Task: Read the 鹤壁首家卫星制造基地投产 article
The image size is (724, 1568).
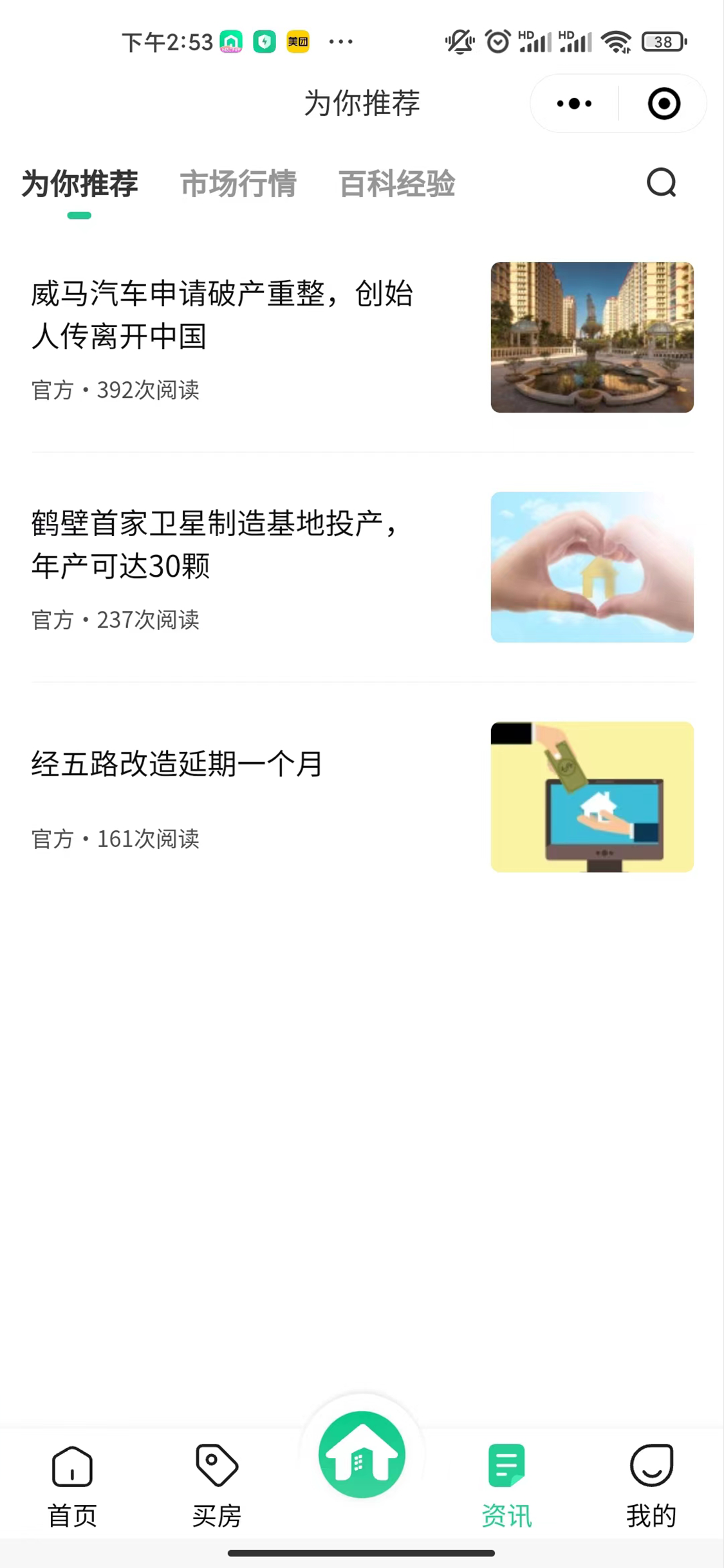Action: (x=216, y=544)
